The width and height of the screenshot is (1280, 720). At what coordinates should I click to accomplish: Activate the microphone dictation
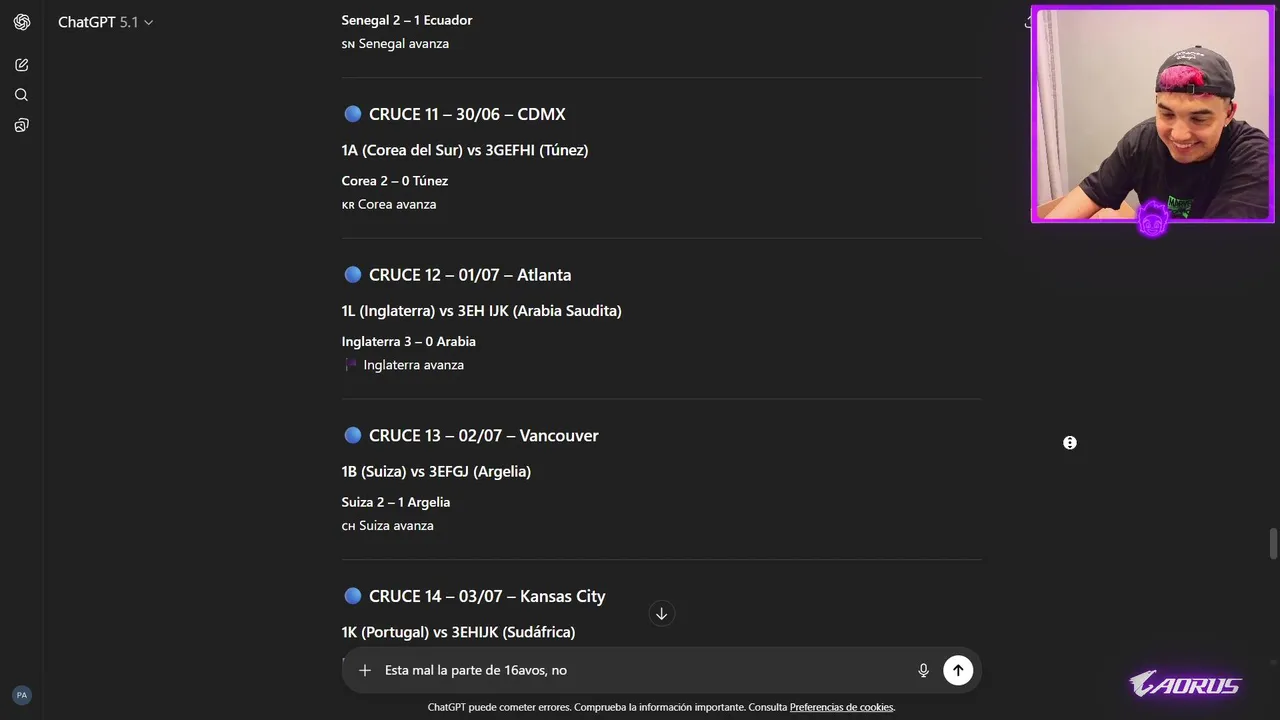pyautogui.click(x=923, y=670)
